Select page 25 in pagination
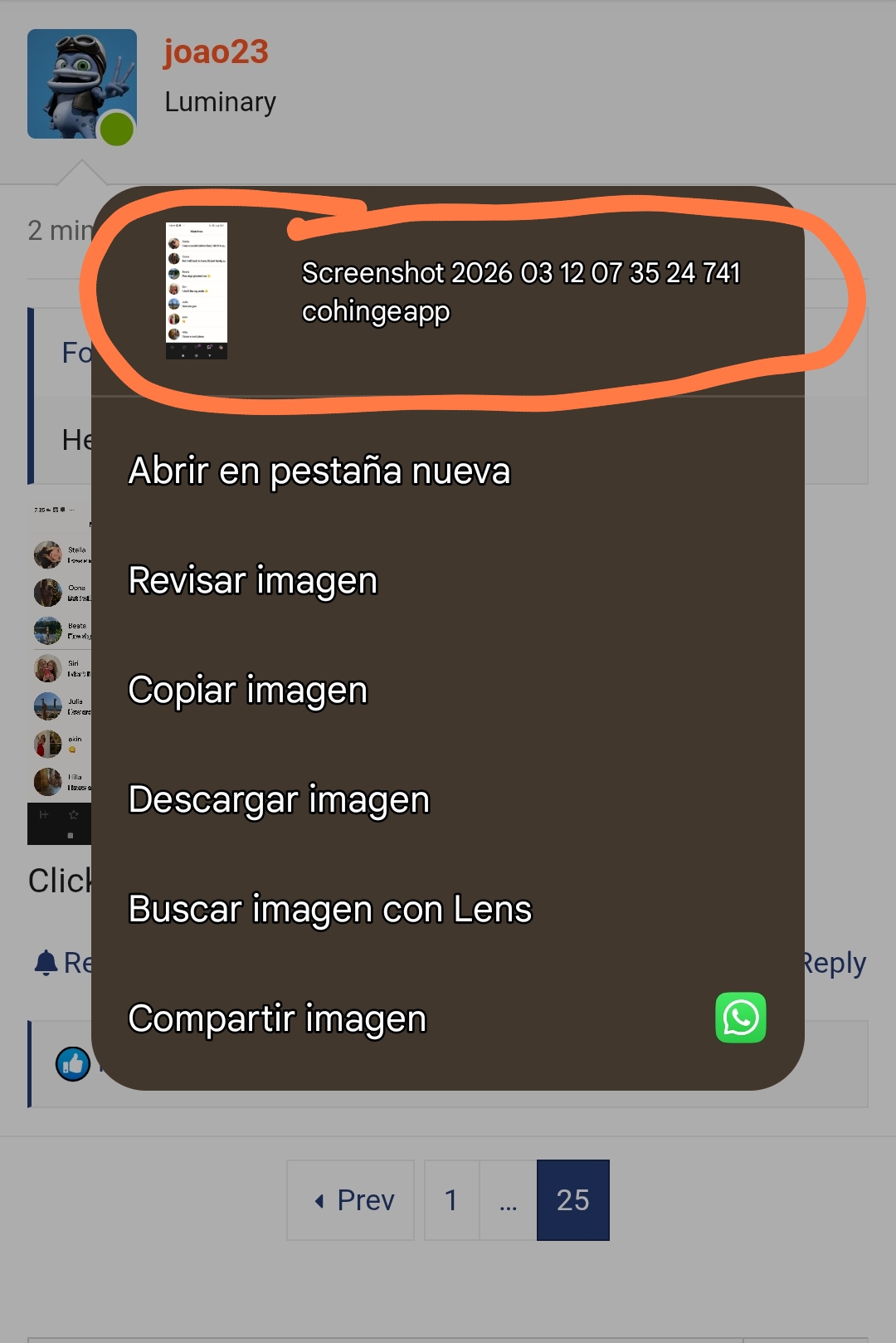 [x=572, y=1200]
